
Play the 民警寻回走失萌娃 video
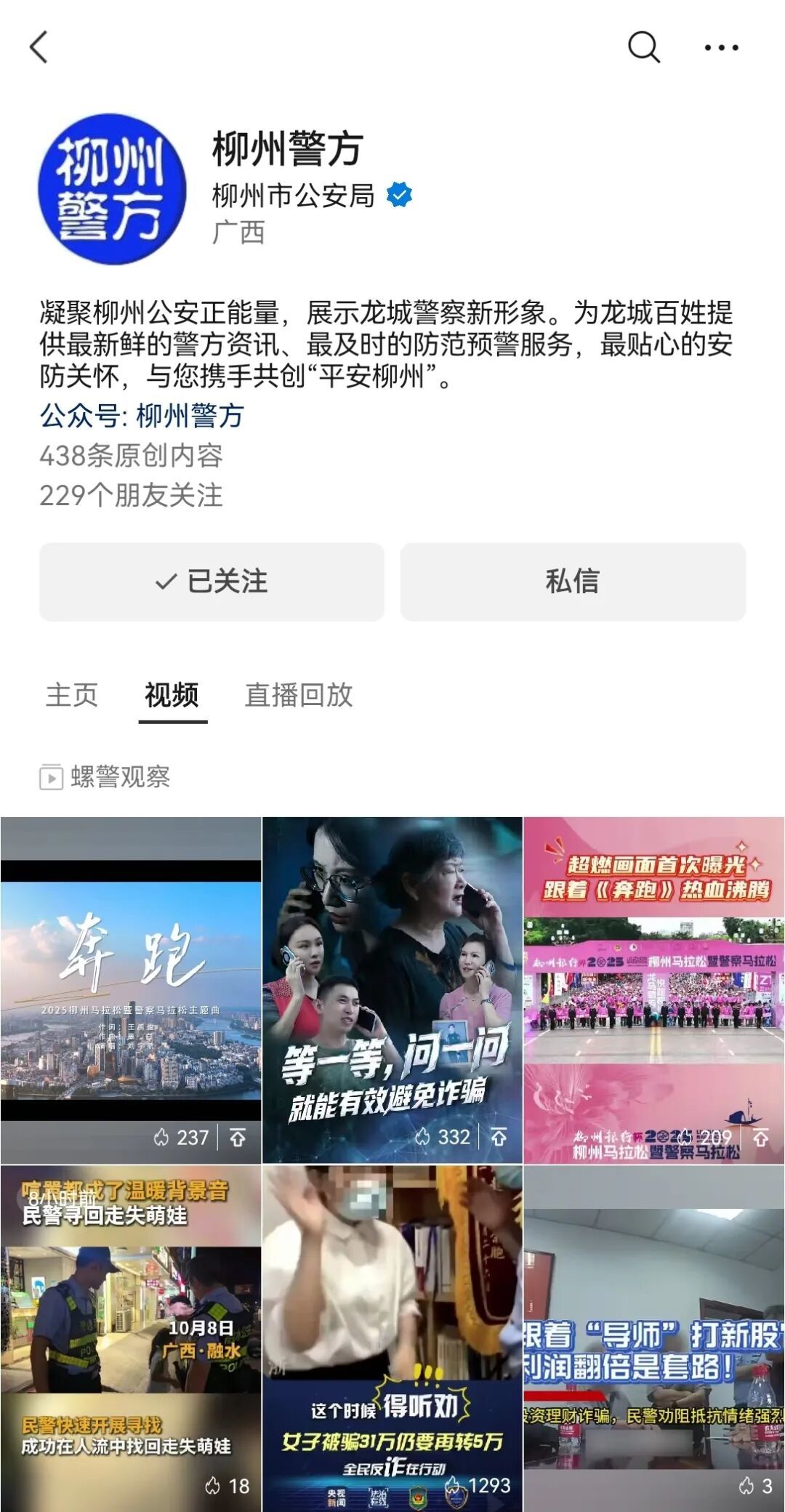click(x=131, y=1338)
